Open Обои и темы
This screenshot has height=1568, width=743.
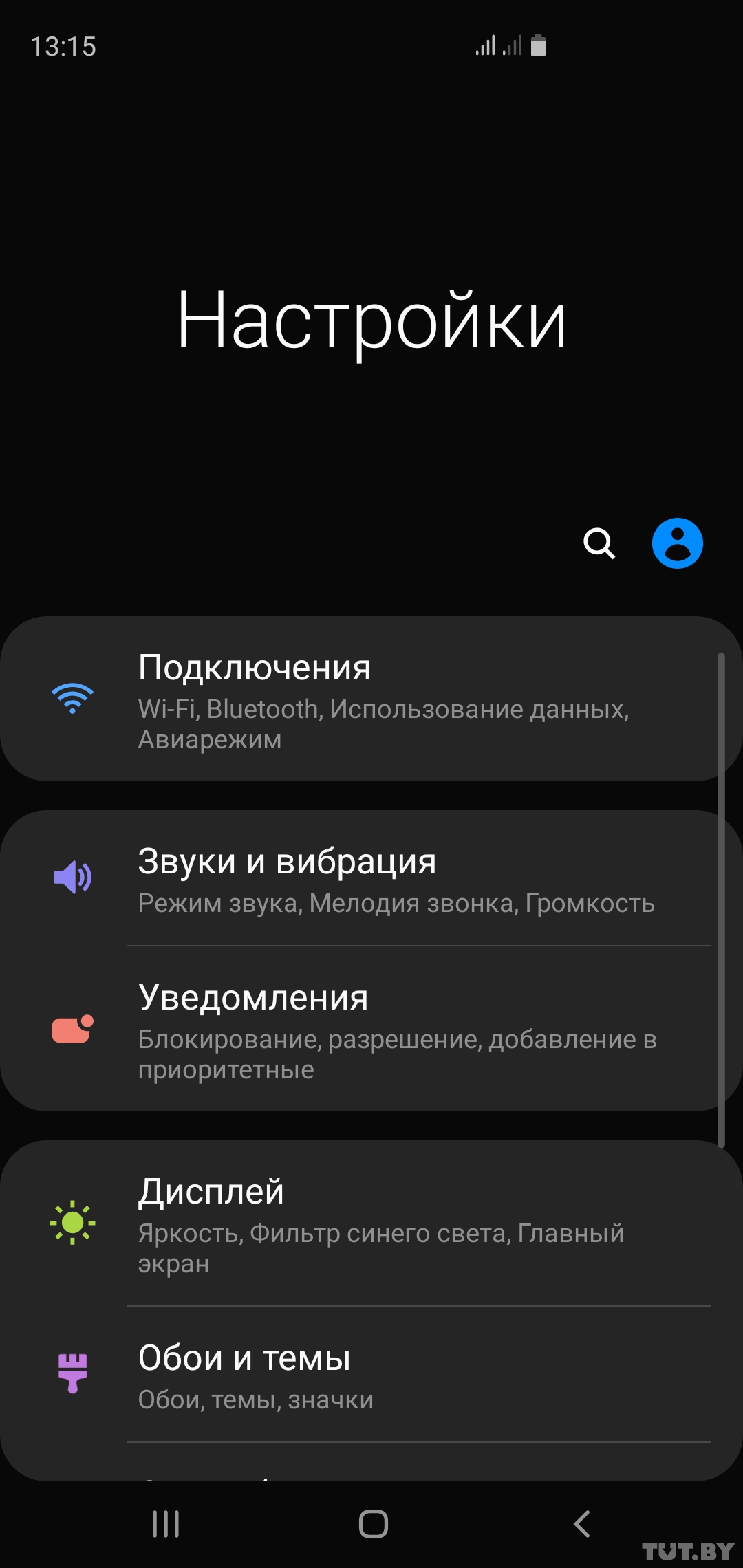(x=371, y=1374)
